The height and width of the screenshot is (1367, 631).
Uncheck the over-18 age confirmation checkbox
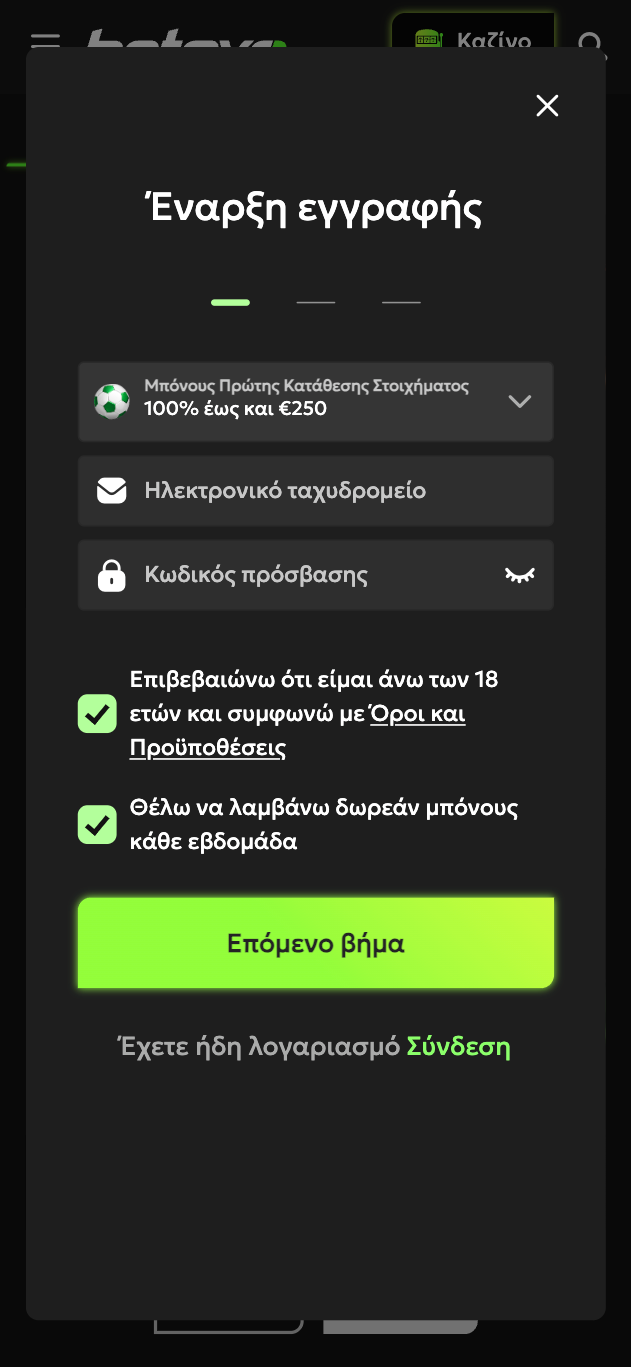97,714
